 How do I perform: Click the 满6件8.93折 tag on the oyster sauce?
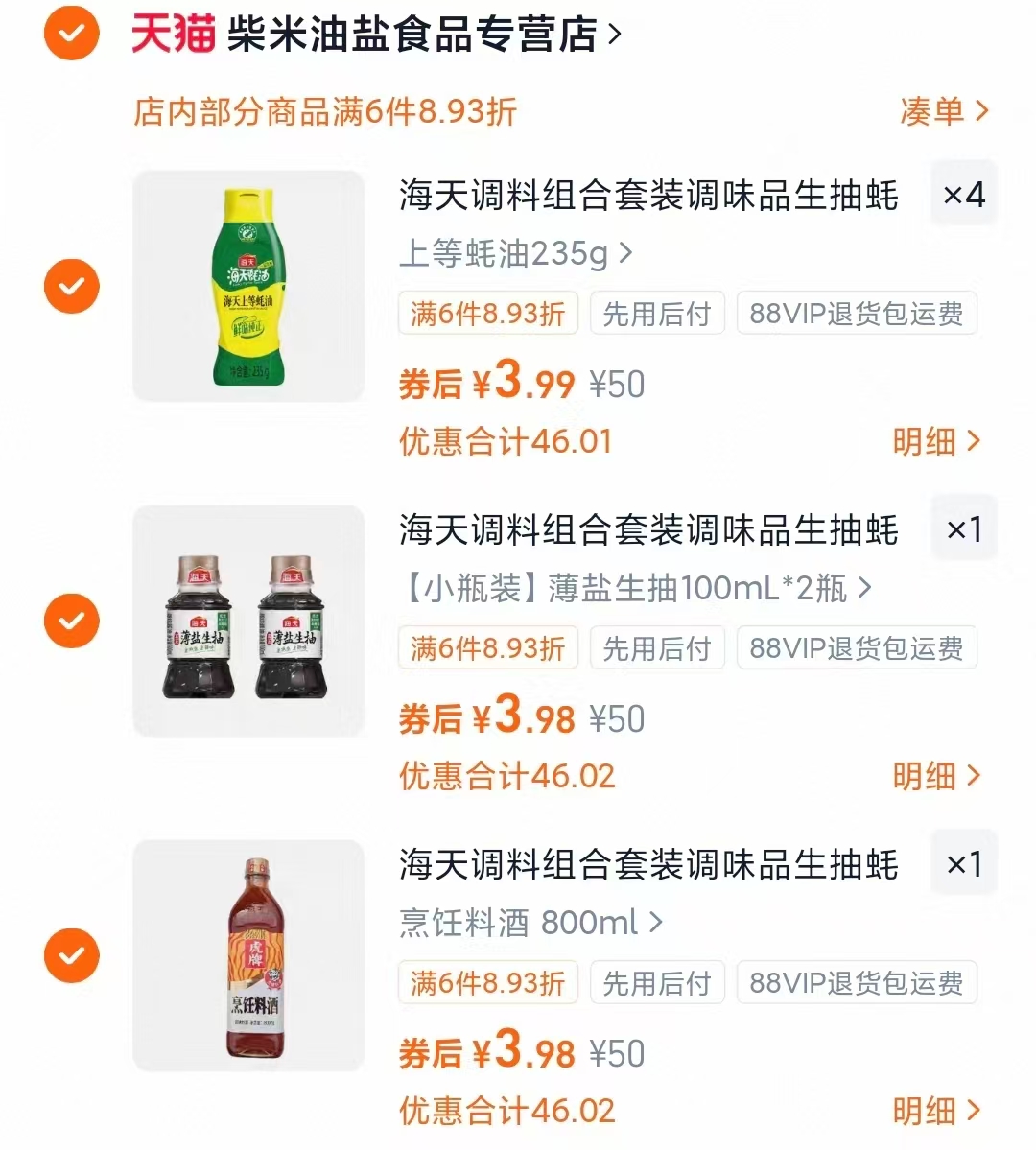pos(486,313)
